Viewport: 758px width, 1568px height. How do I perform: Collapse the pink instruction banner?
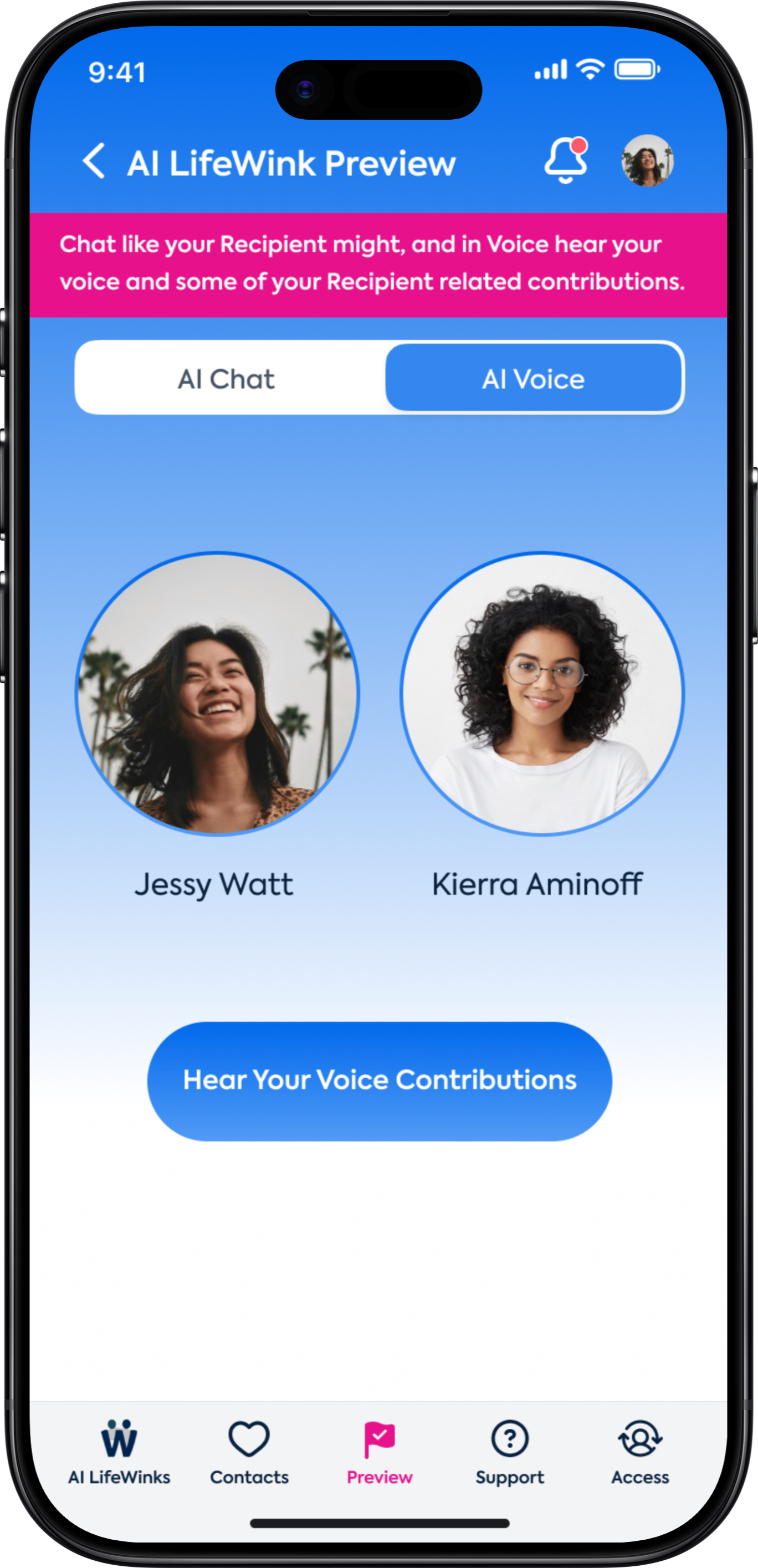(379, 263)
